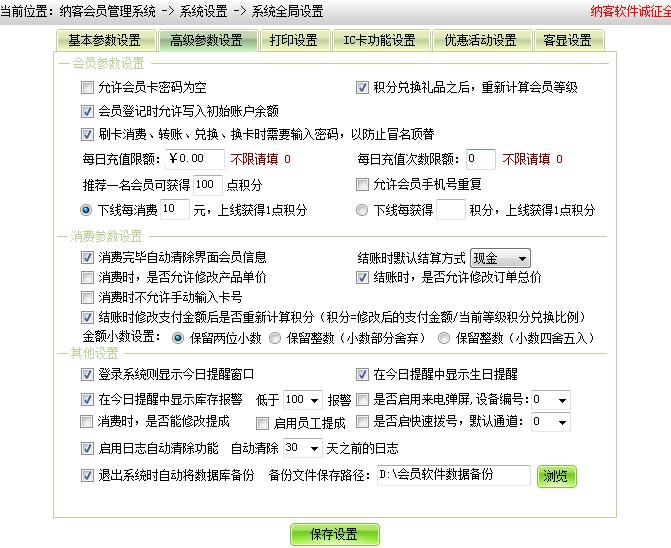
Task: Uncheck 积分兑换礼品之后重新计算会员等级
Action: (x=363, y=87)
